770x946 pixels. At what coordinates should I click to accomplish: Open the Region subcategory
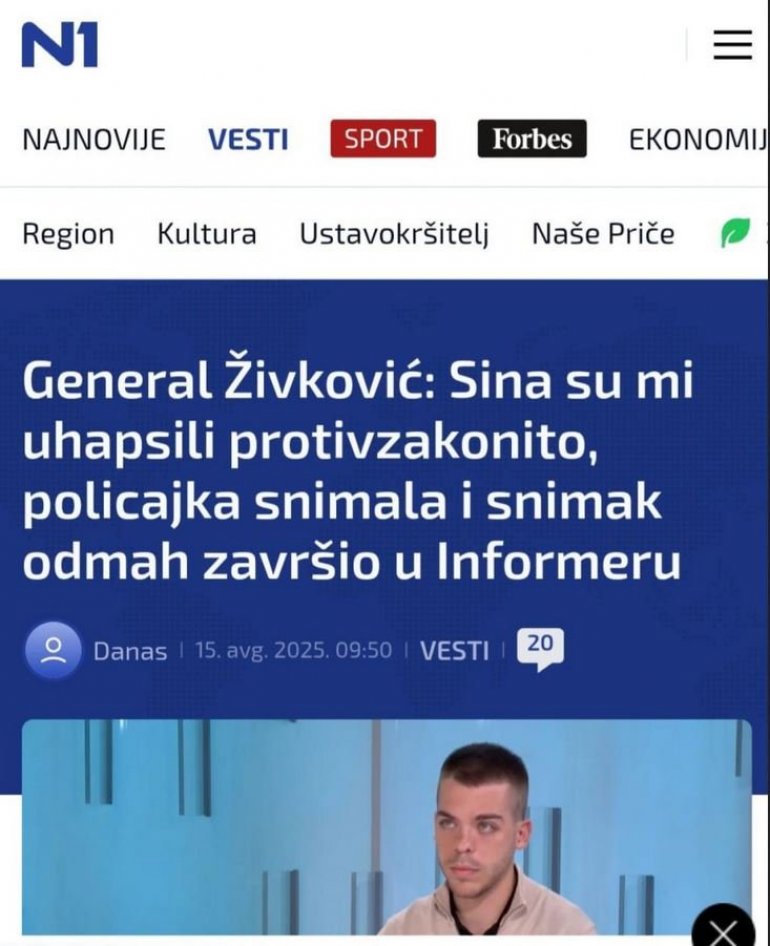point(68,234)
